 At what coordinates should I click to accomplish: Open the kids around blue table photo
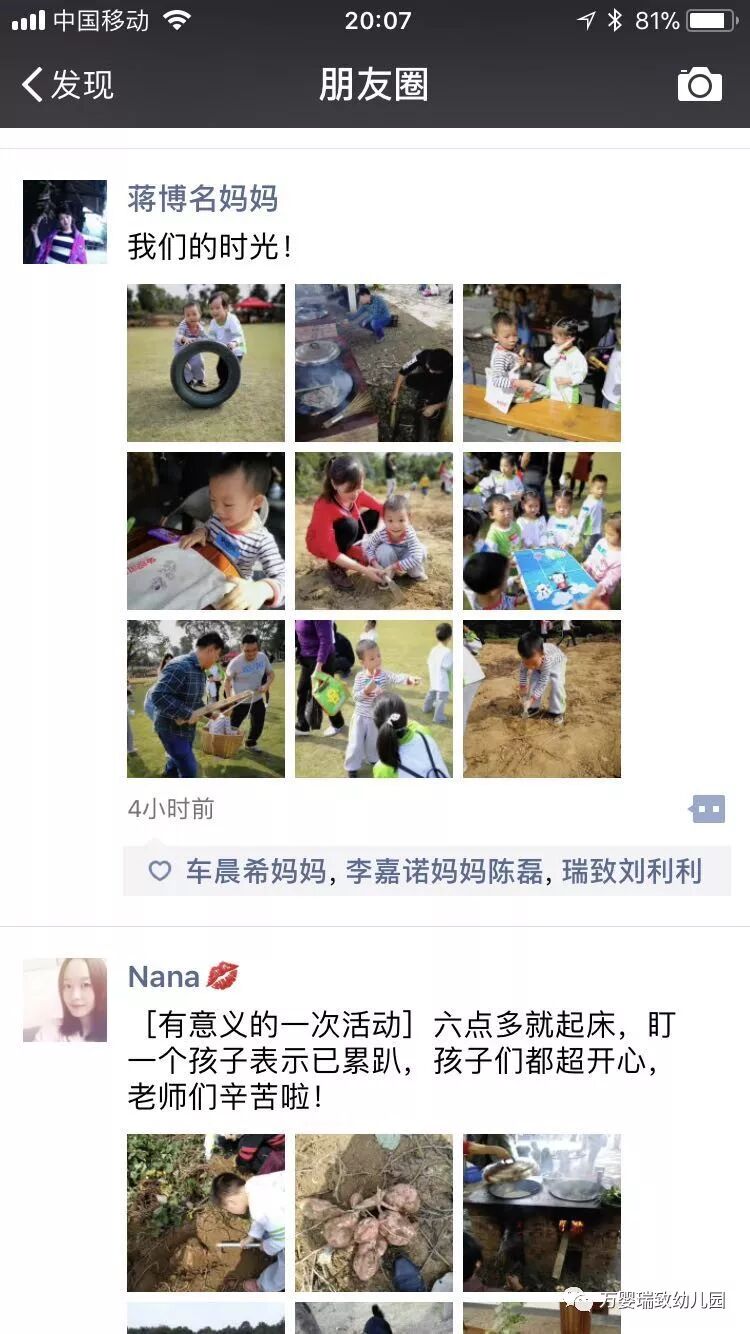[541, 531]
